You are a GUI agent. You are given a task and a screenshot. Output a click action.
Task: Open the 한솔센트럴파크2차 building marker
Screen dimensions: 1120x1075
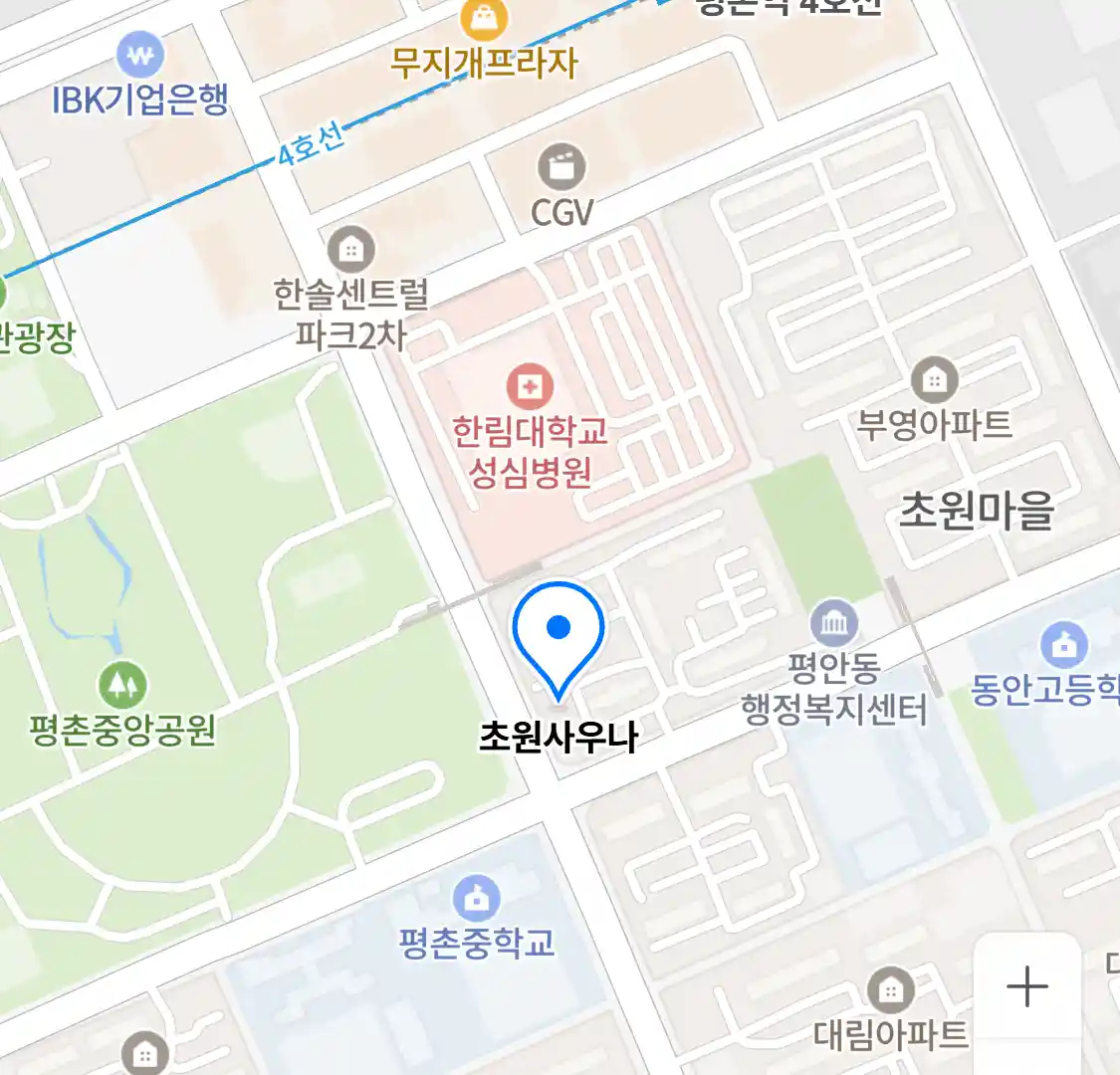point(350,249)
